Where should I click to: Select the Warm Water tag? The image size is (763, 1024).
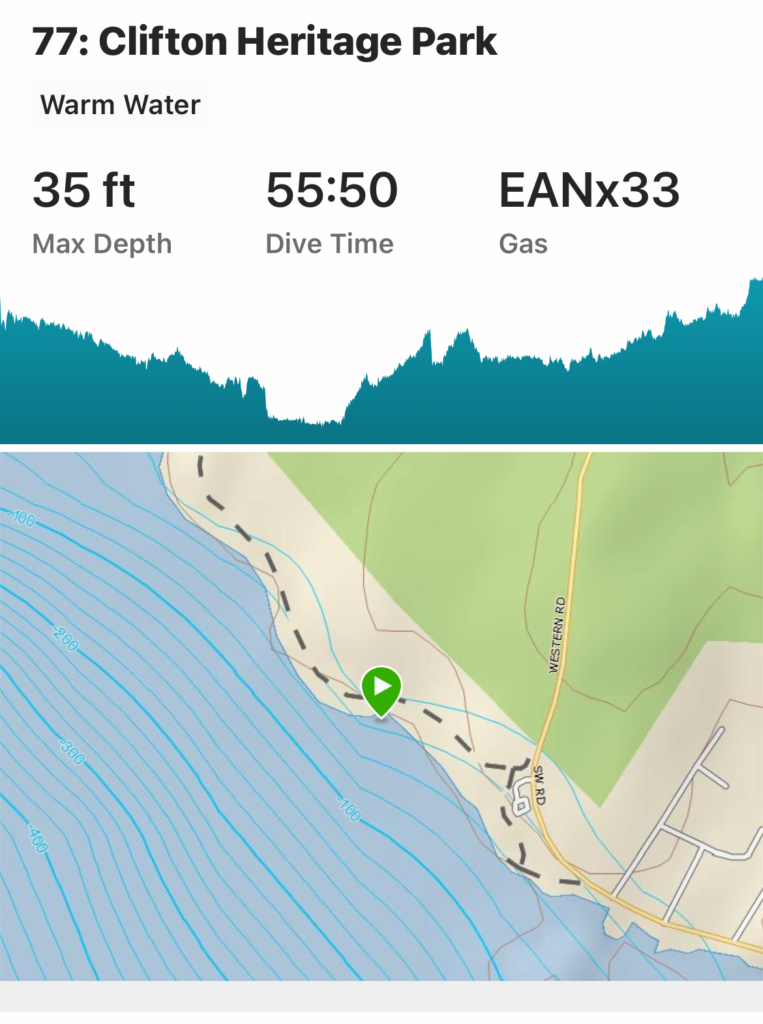pos(120,105)
